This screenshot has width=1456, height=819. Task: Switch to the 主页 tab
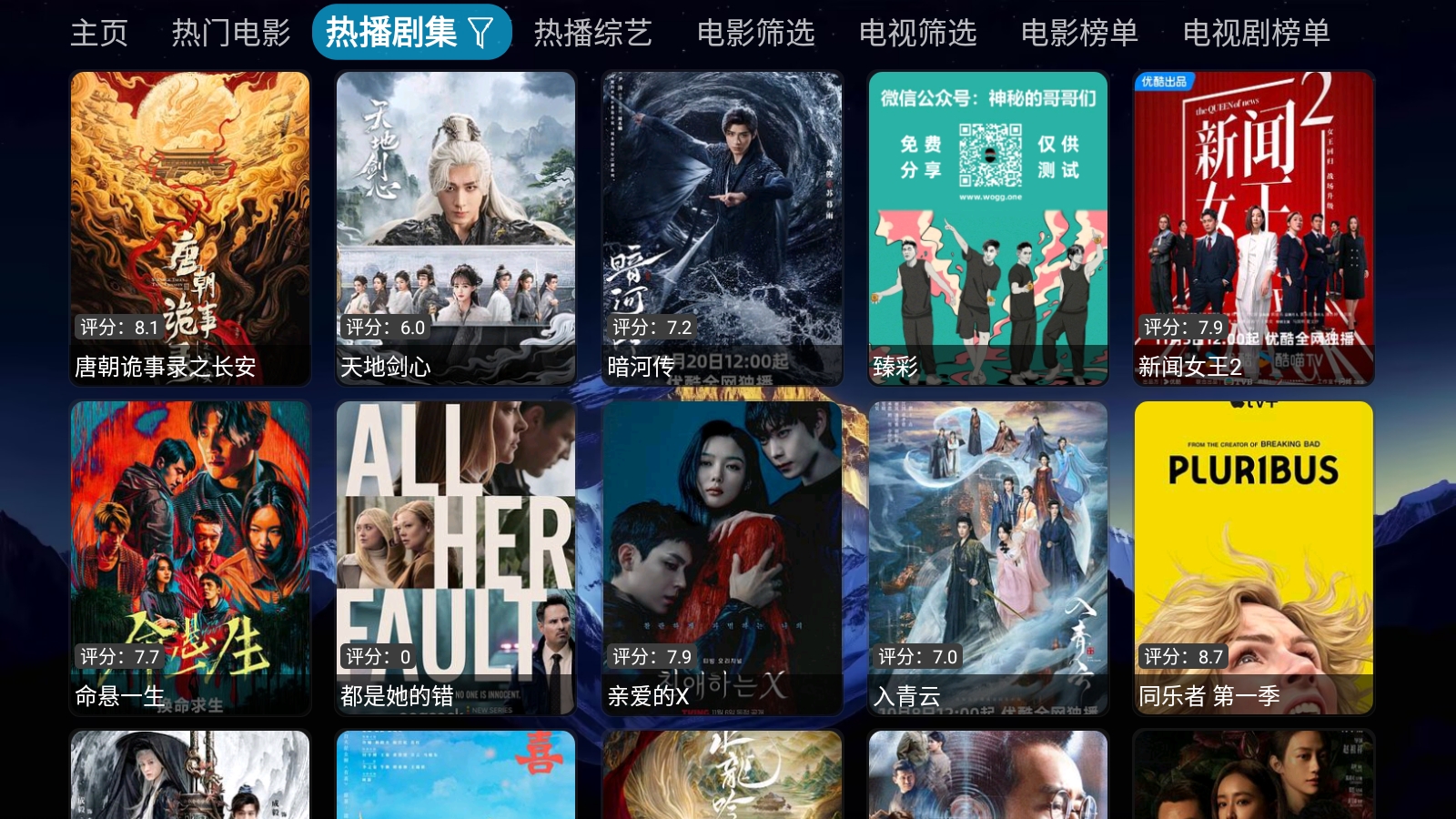pyautogui.click(x=99, y=34)
